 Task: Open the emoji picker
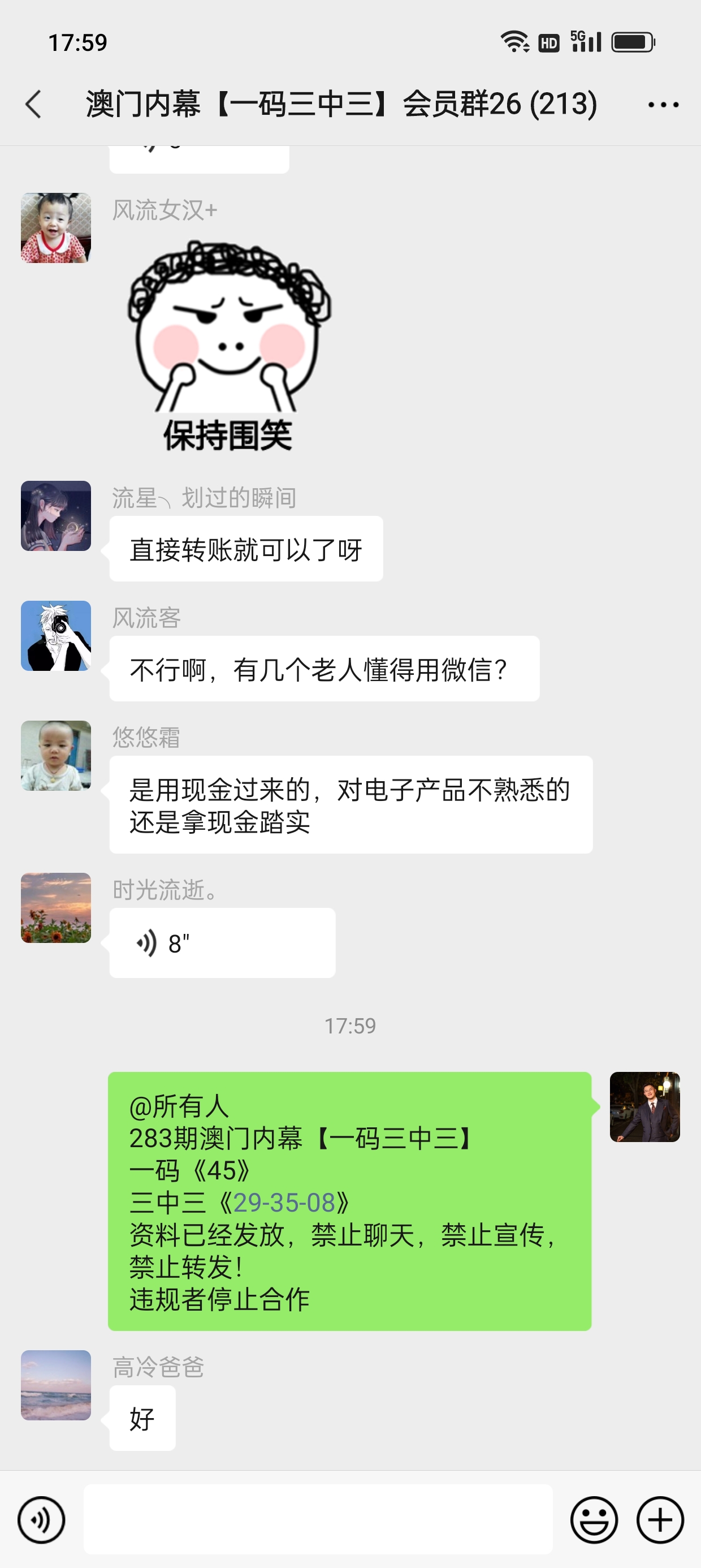pos(593,1519)
